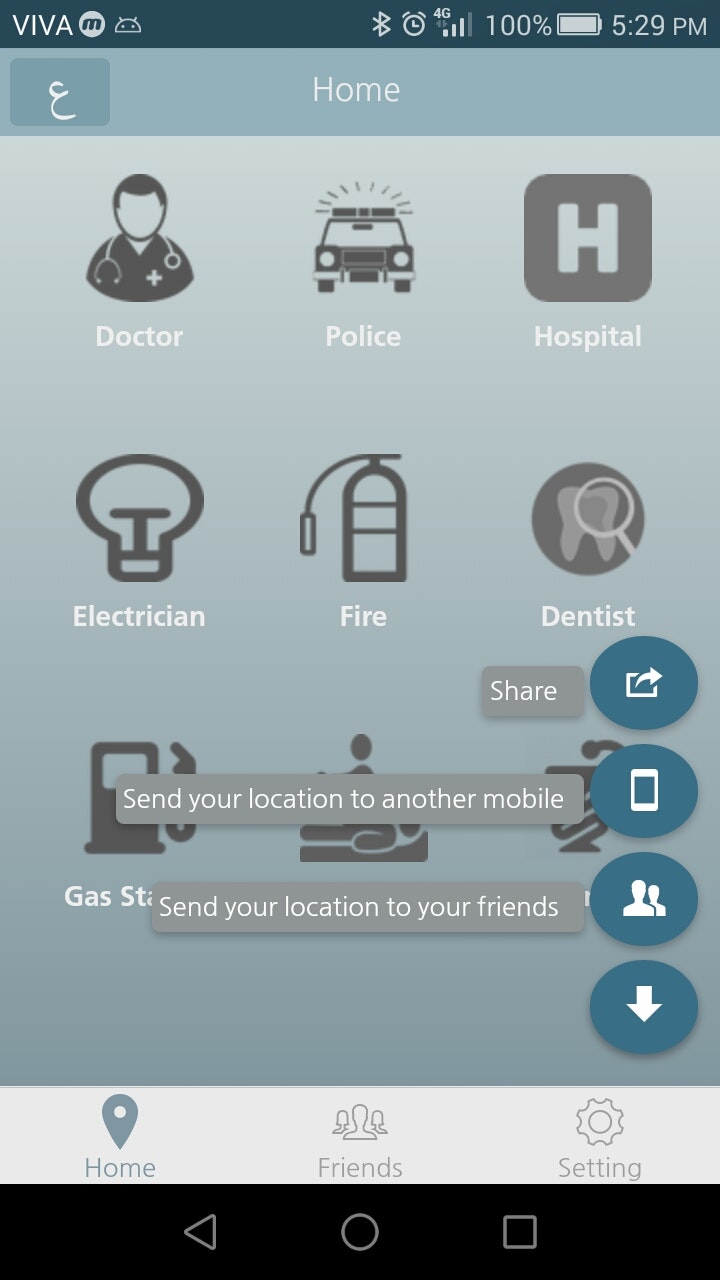
Task: Open the Fire service icon
Action: [363, 520]
